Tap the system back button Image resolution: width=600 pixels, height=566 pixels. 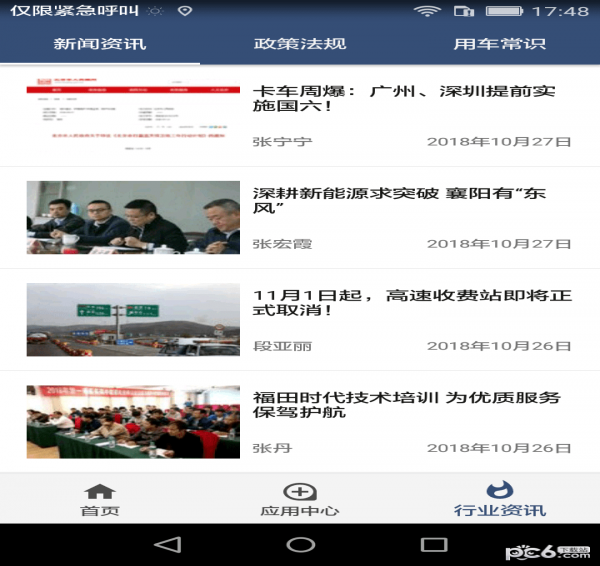pos(167,545)
